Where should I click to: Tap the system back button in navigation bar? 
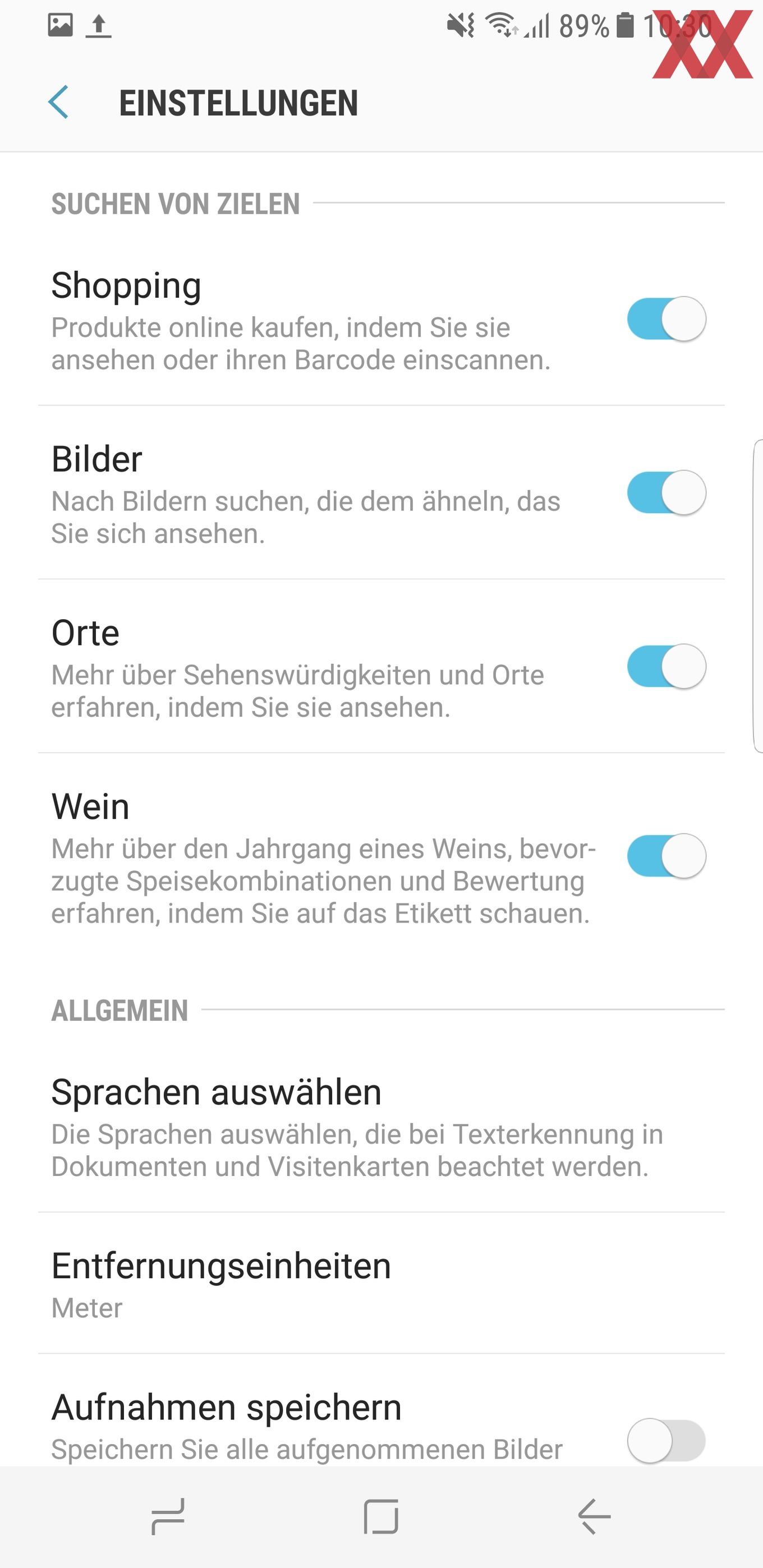(x=594, y=1517)
